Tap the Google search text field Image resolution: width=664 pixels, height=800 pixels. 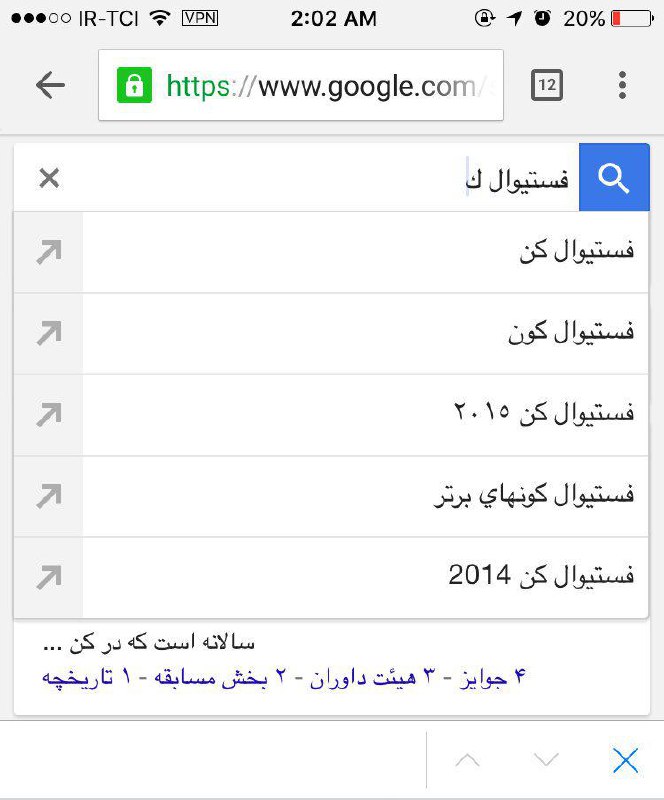320,179
